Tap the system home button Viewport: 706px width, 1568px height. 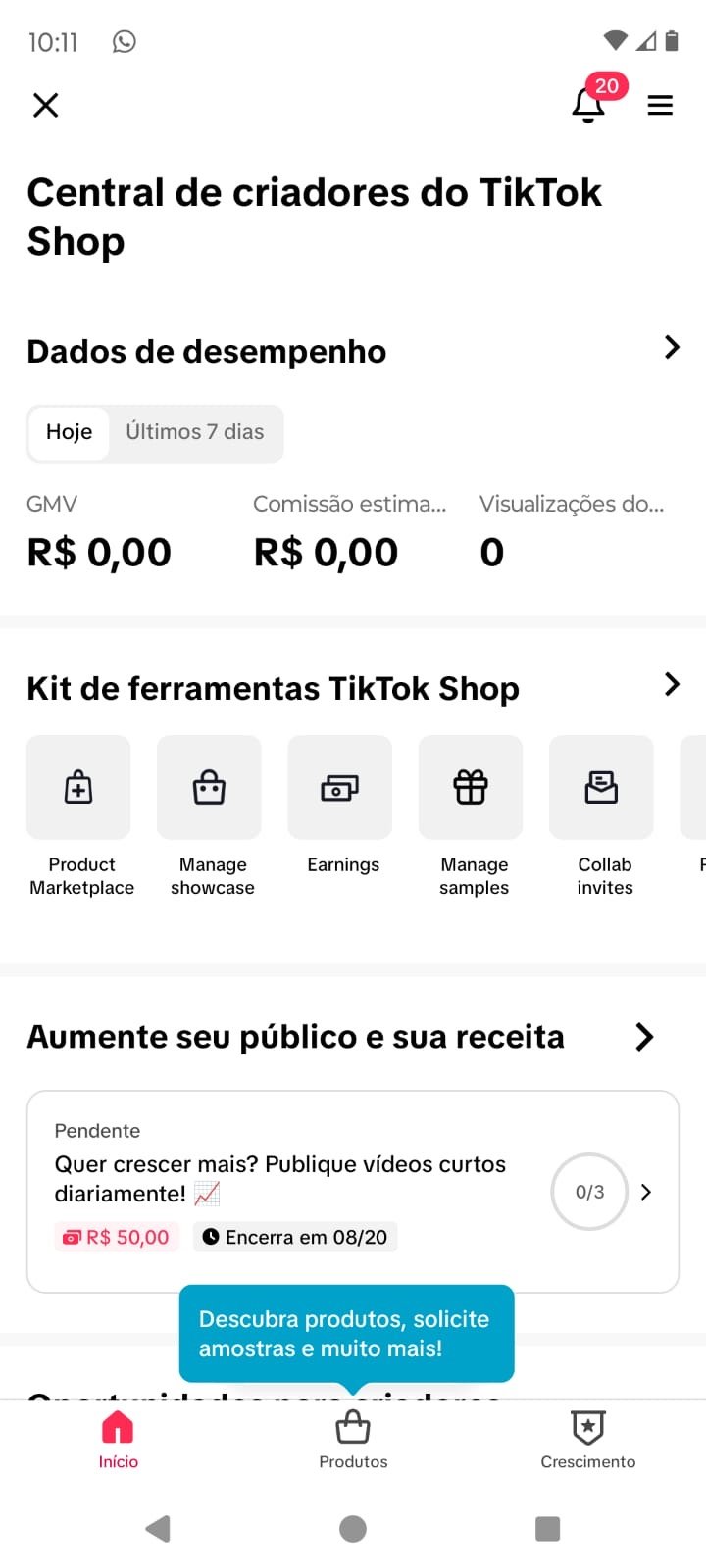click(x=353, y=1529)
